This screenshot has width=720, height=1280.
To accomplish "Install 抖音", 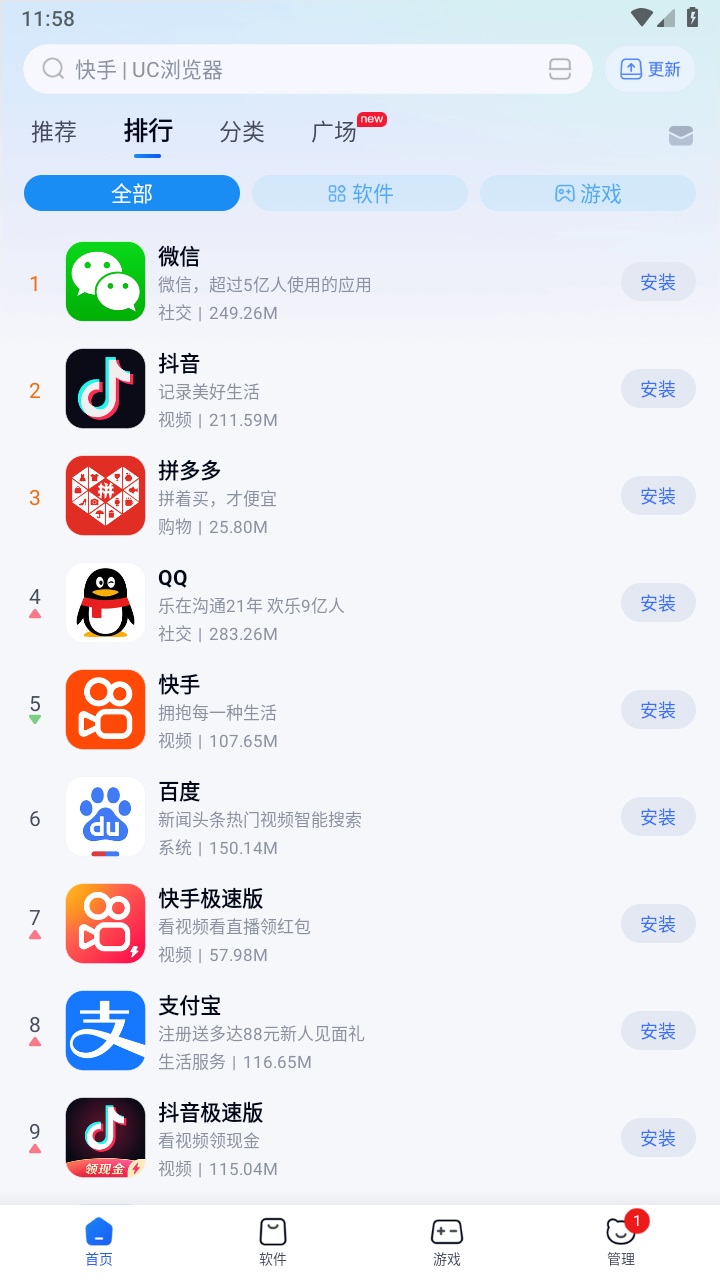I will click(x=658, y=389).
